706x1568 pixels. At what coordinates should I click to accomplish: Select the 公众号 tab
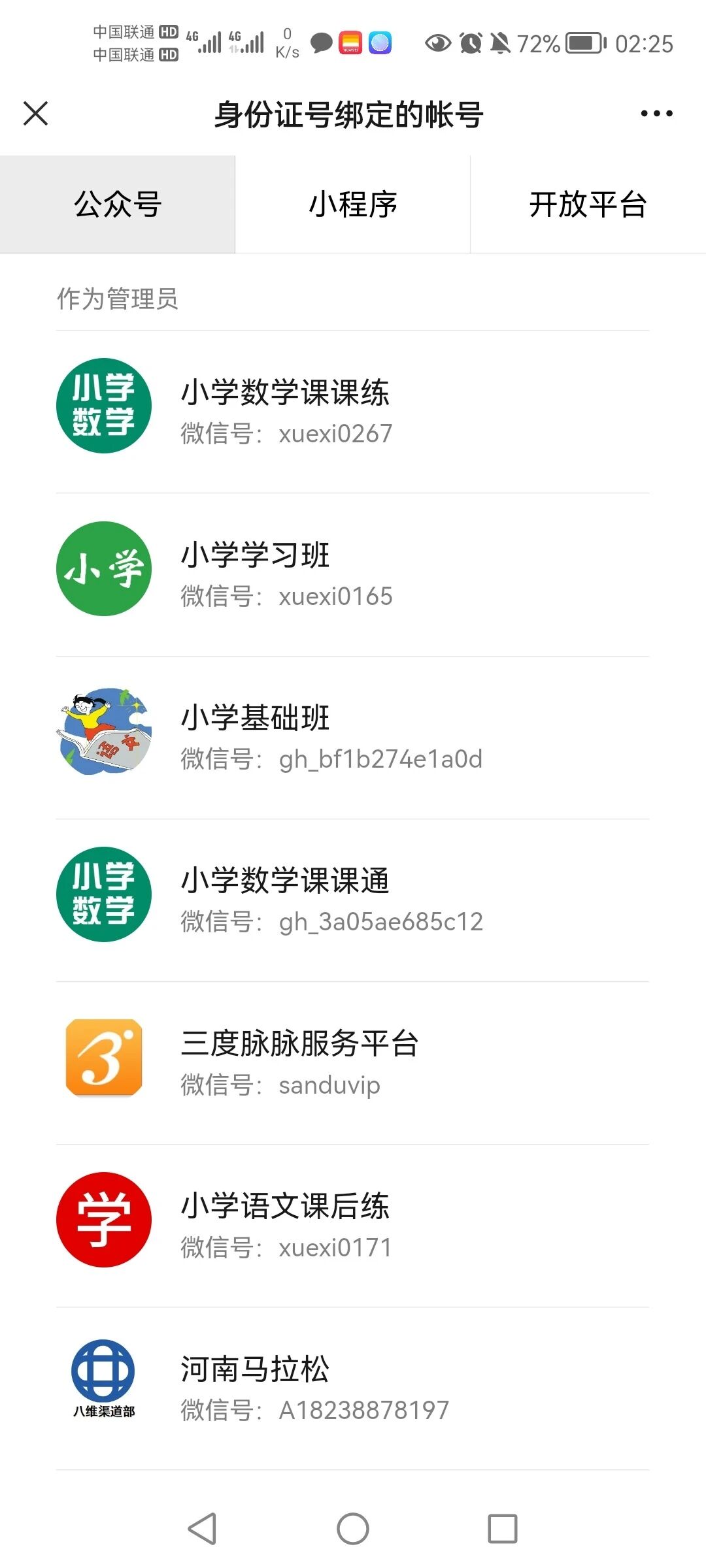coord(118,204)
